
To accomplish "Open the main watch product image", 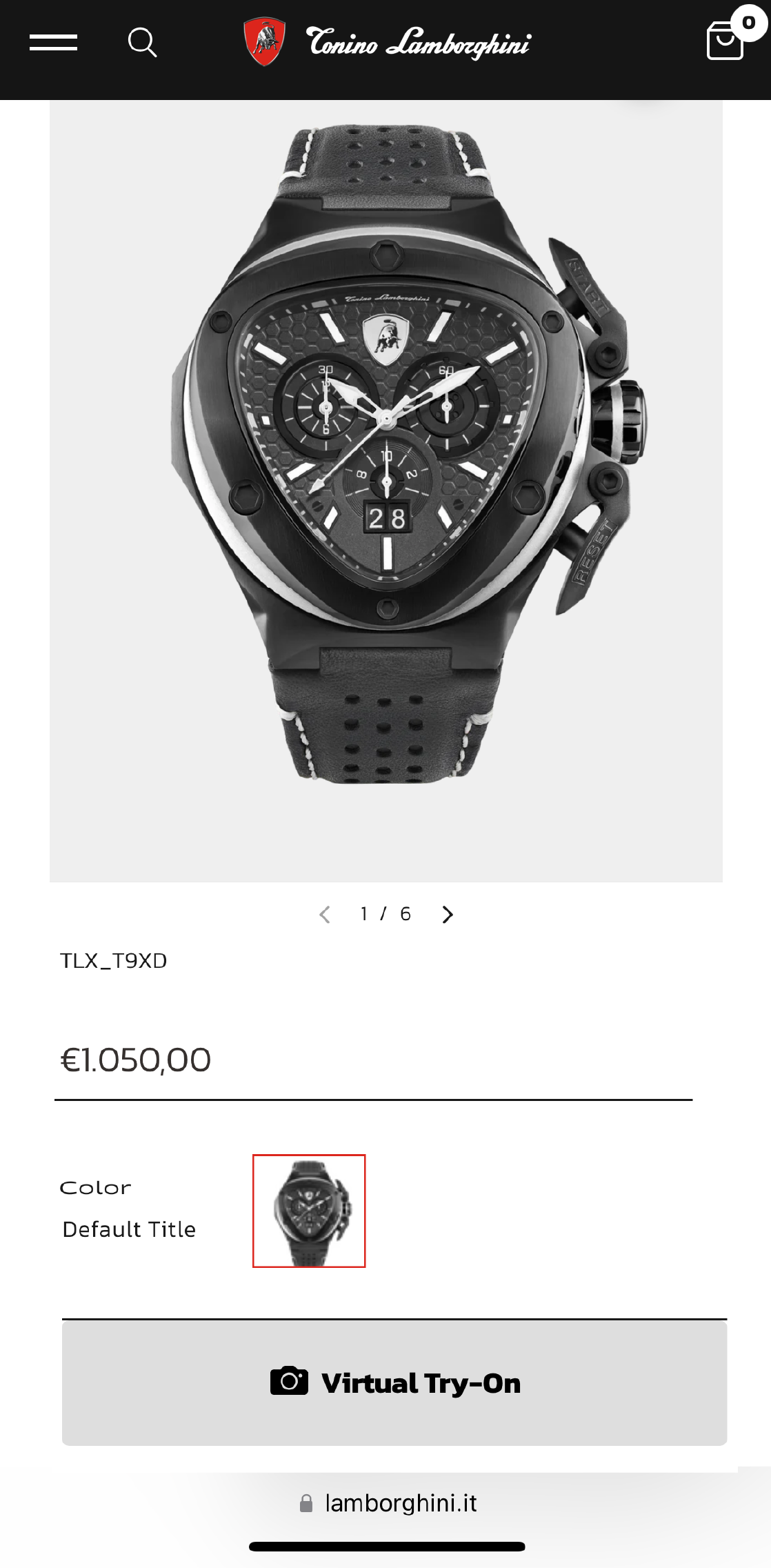I will tap(386, 491).
